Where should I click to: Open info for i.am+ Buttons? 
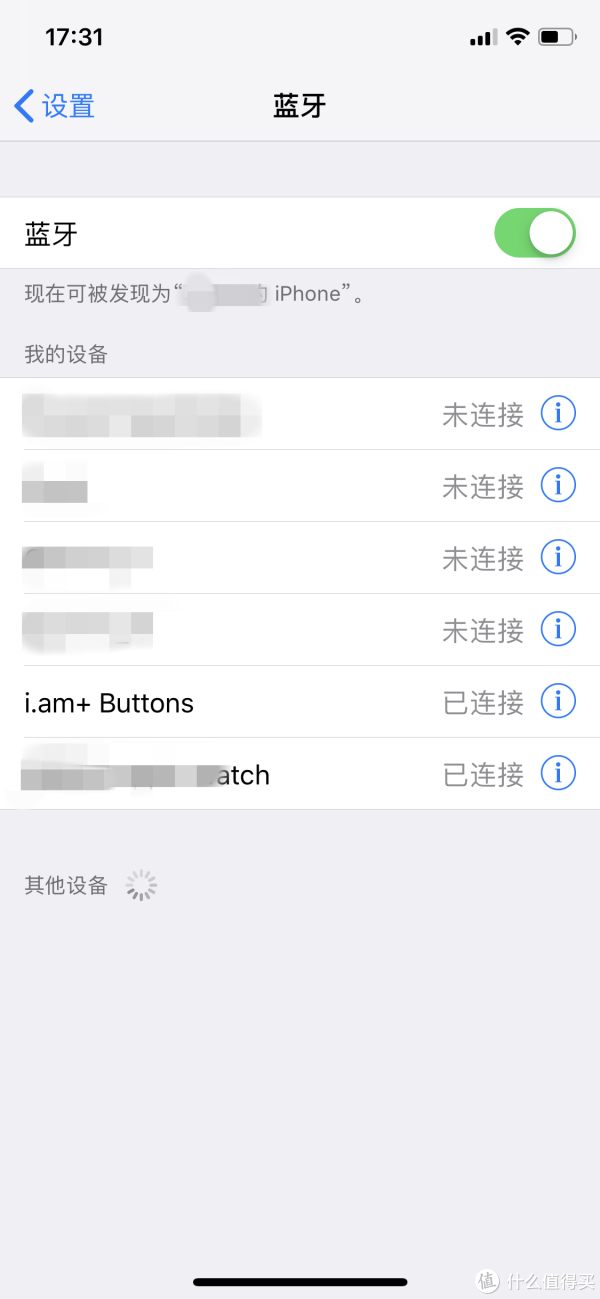pos(558,701)
